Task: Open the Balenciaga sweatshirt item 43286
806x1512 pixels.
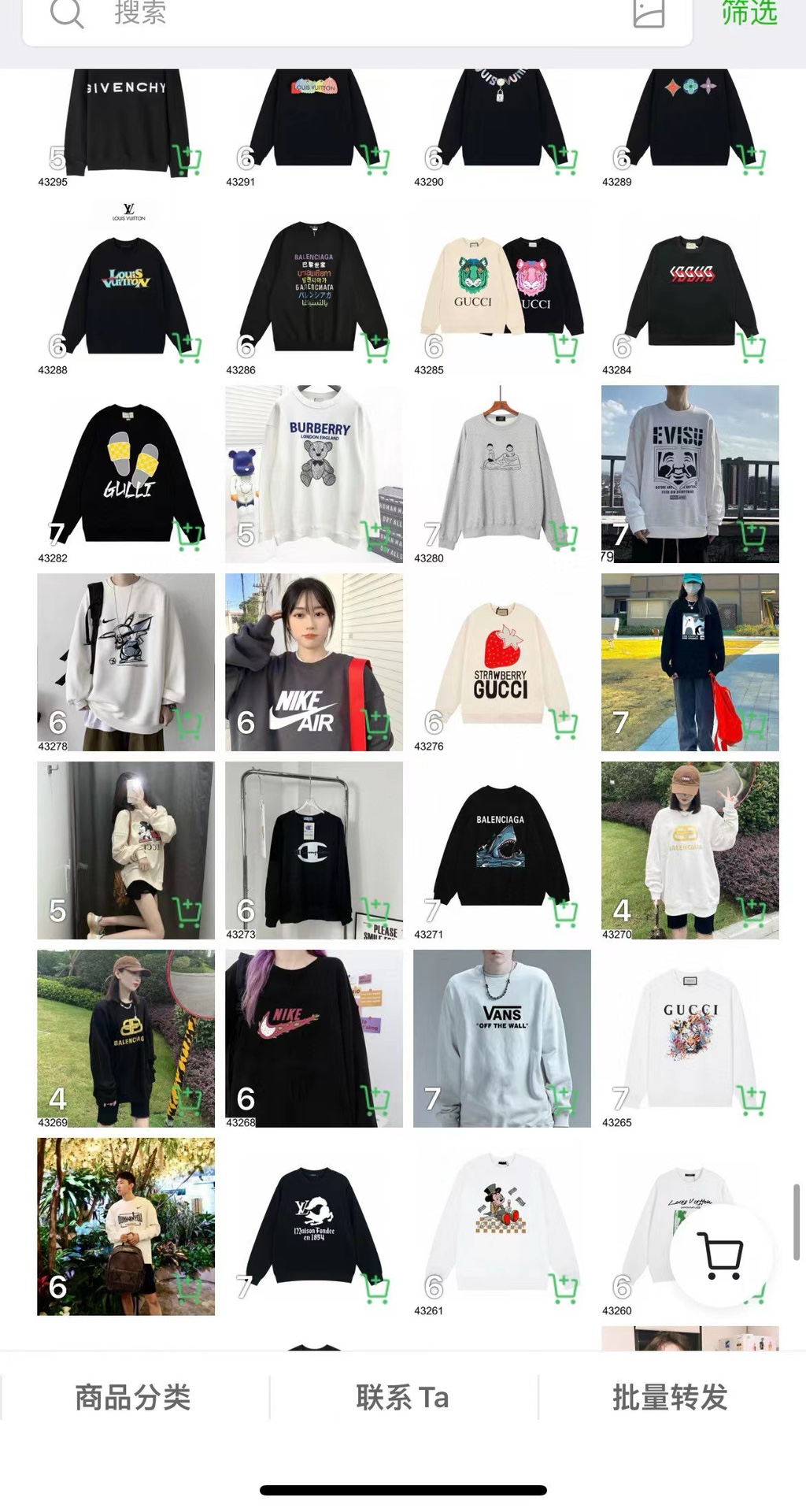Action: (313, 287)
